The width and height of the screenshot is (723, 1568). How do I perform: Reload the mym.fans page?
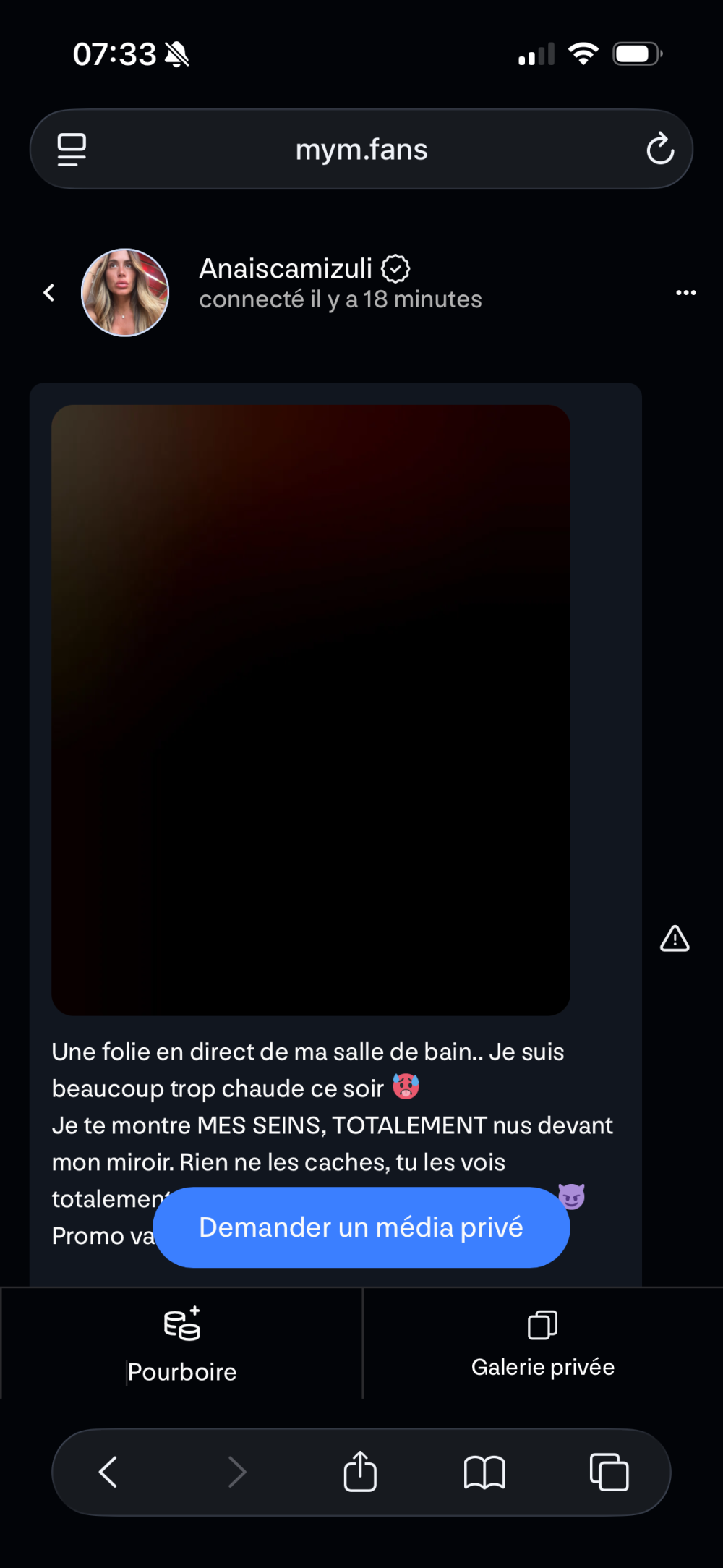659,150
